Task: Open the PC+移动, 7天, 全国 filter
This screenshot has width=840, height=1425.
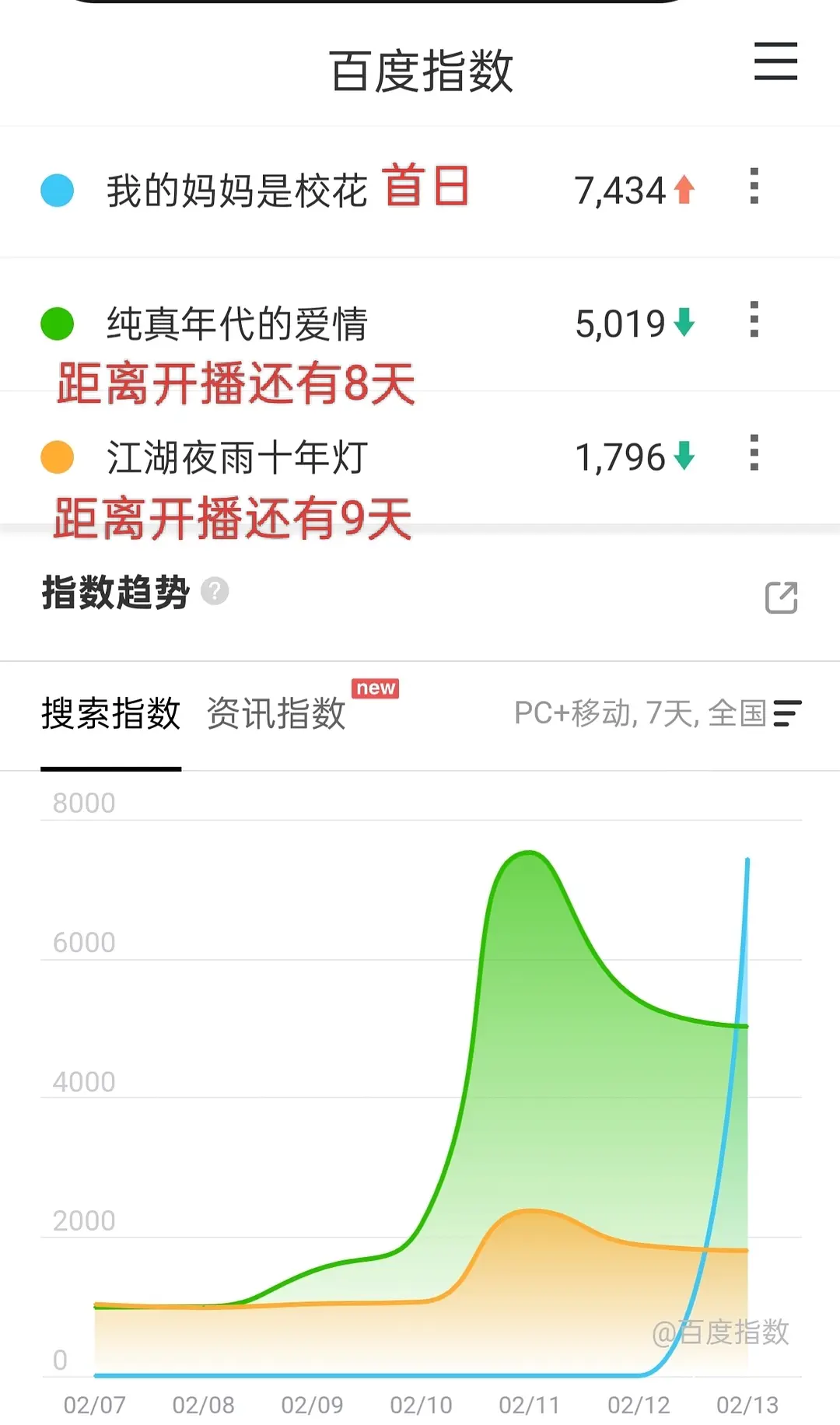Action: [x=657, y=713]
